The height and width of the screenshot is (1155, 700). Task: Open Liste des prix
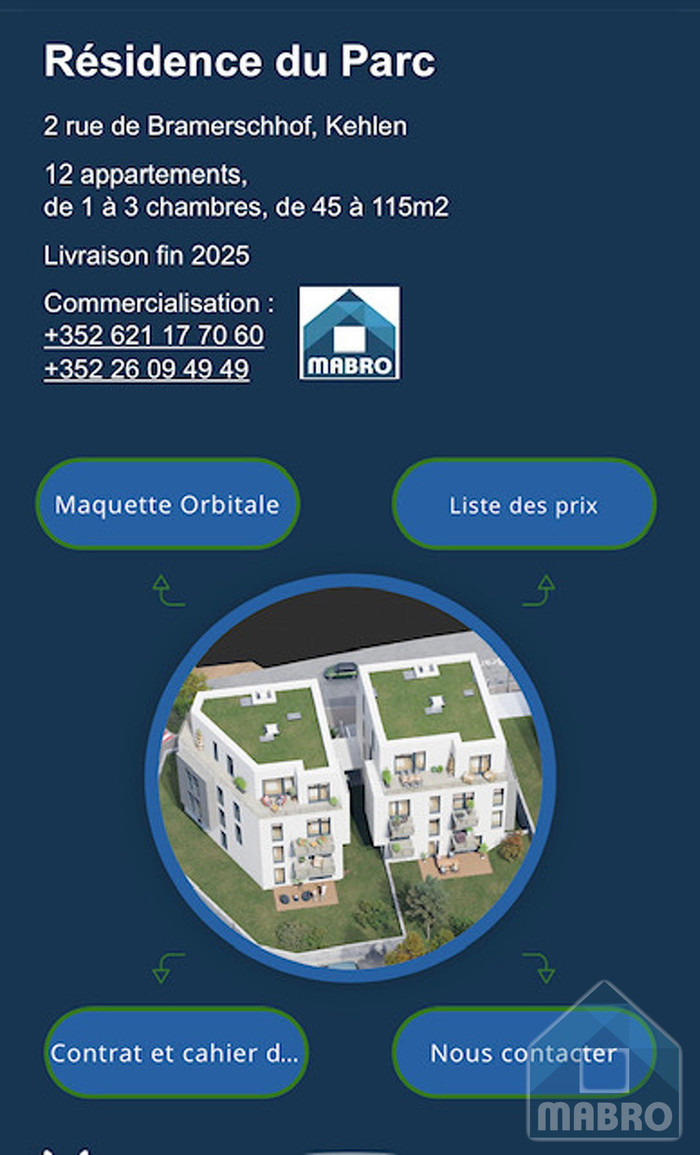(523, 504)
